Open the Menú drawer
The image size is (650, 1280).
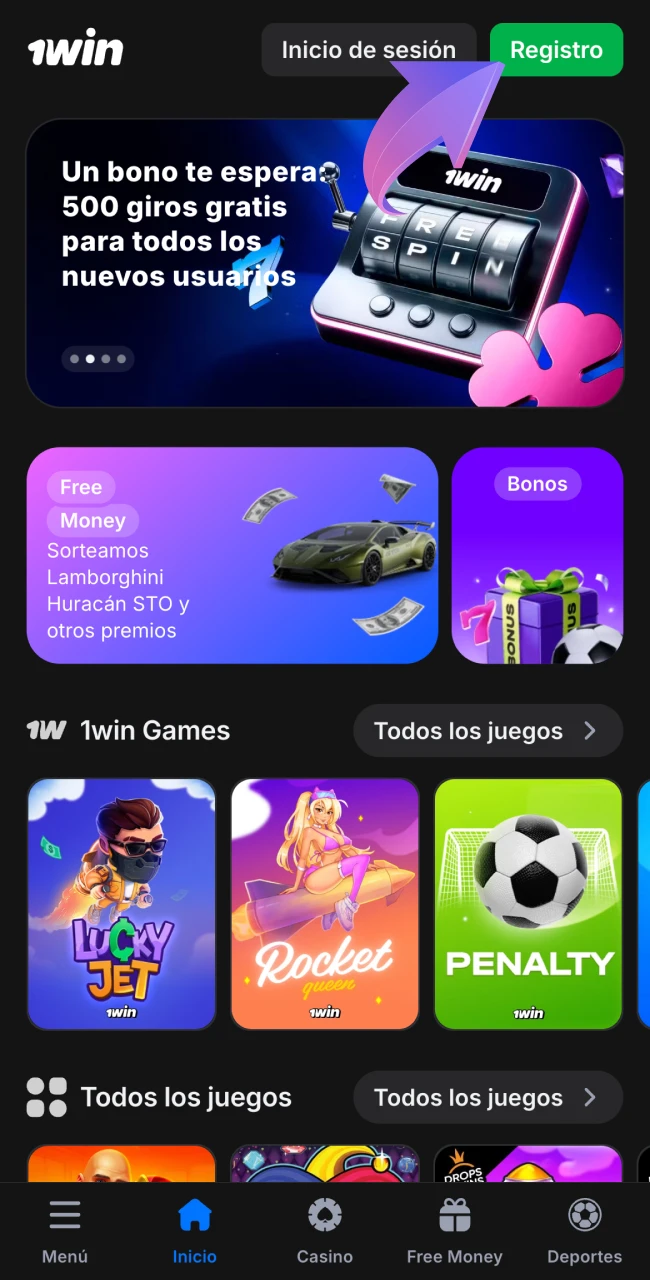click(x=65, y=1232)
